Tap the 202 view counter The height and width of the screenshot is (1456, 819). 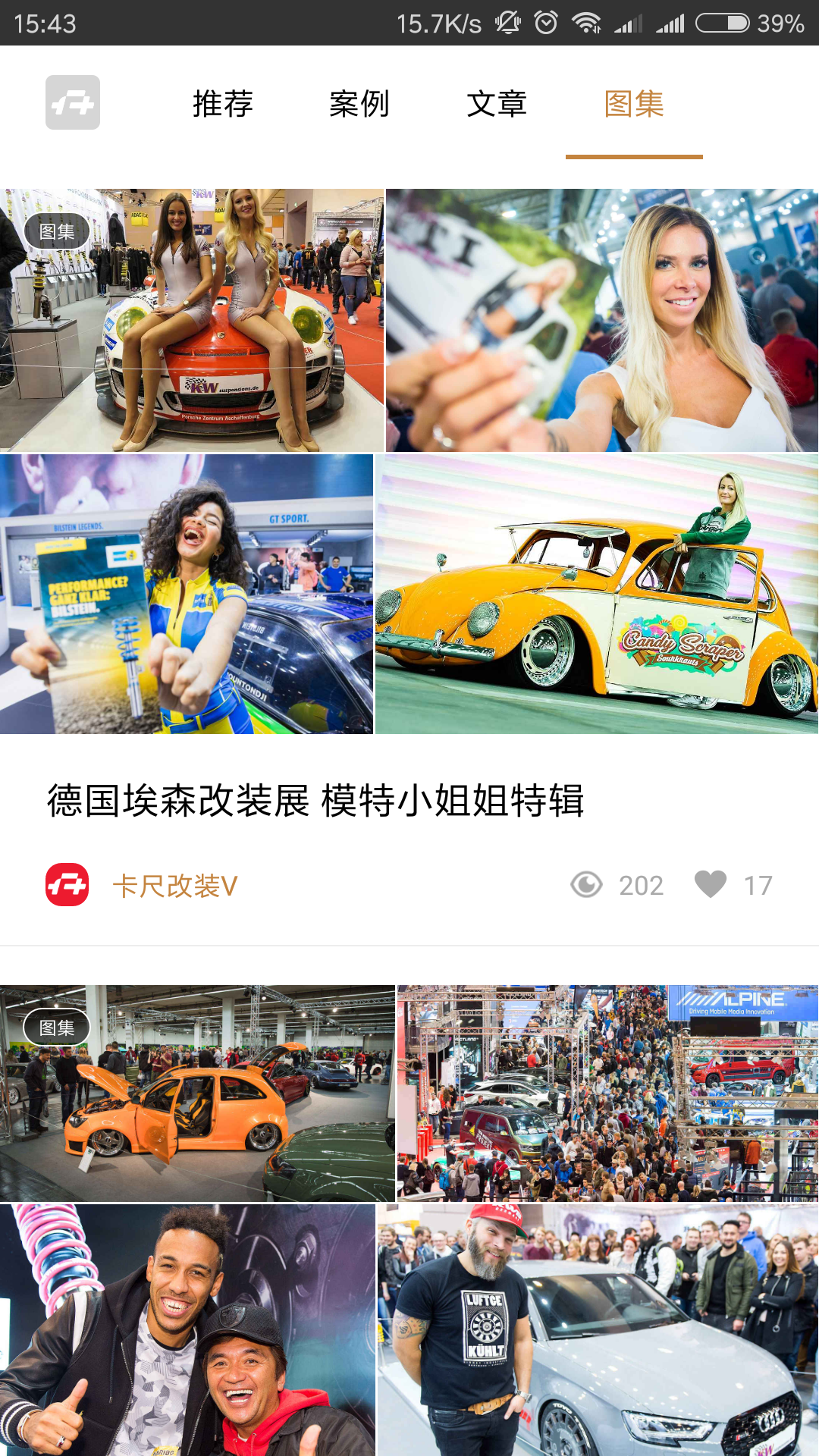pyautogui.click(x=640, y=885)
